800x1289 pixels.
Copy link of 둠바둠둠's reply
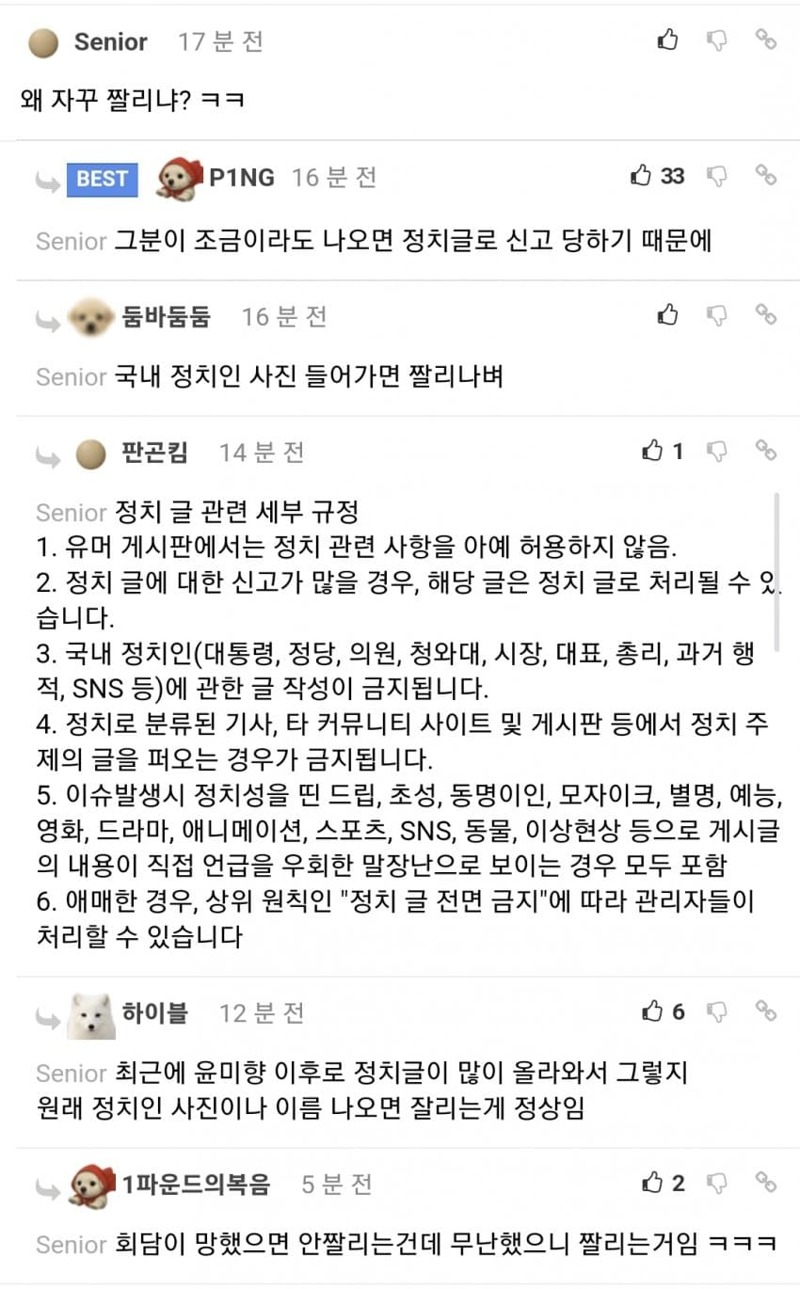(765, 315)
